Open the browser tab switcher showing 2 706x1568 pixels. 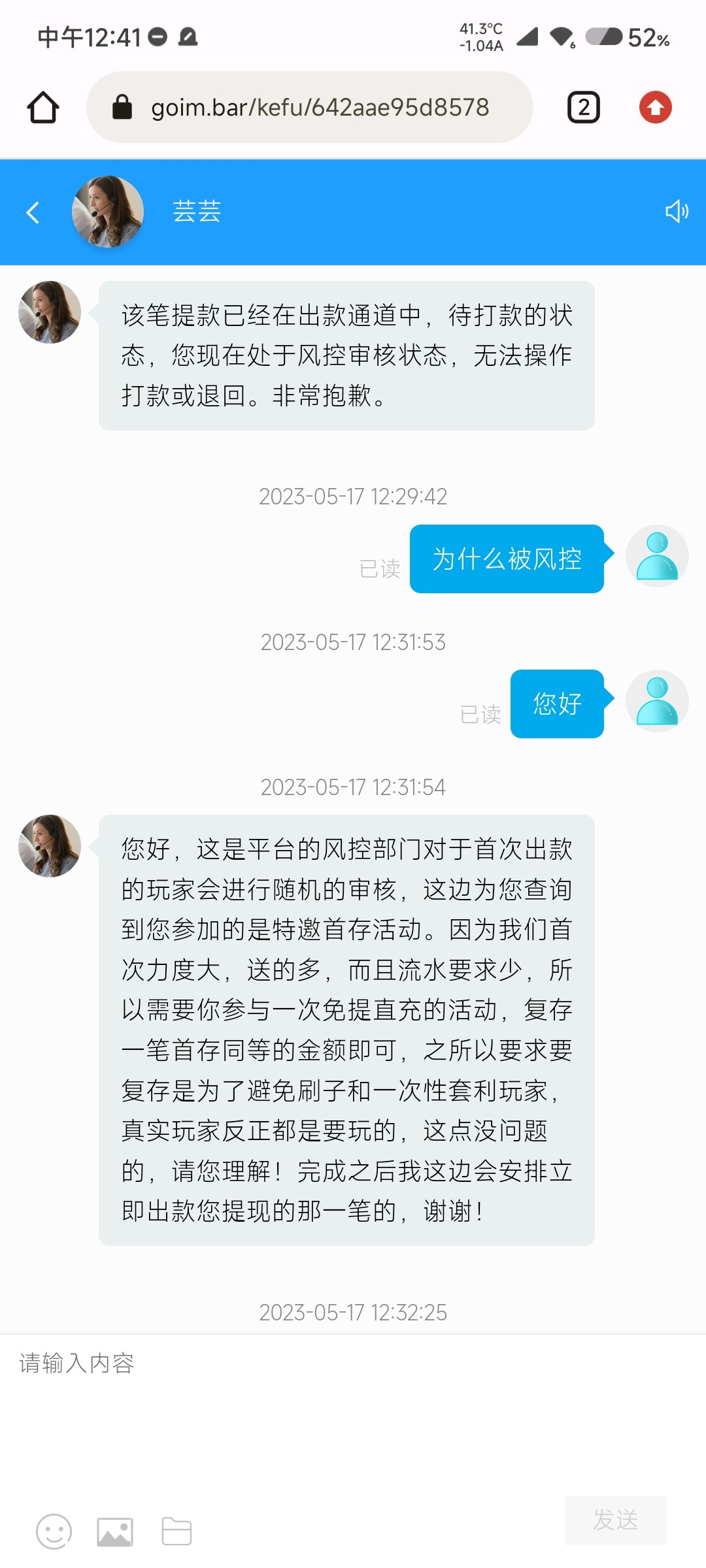point(582,106)
